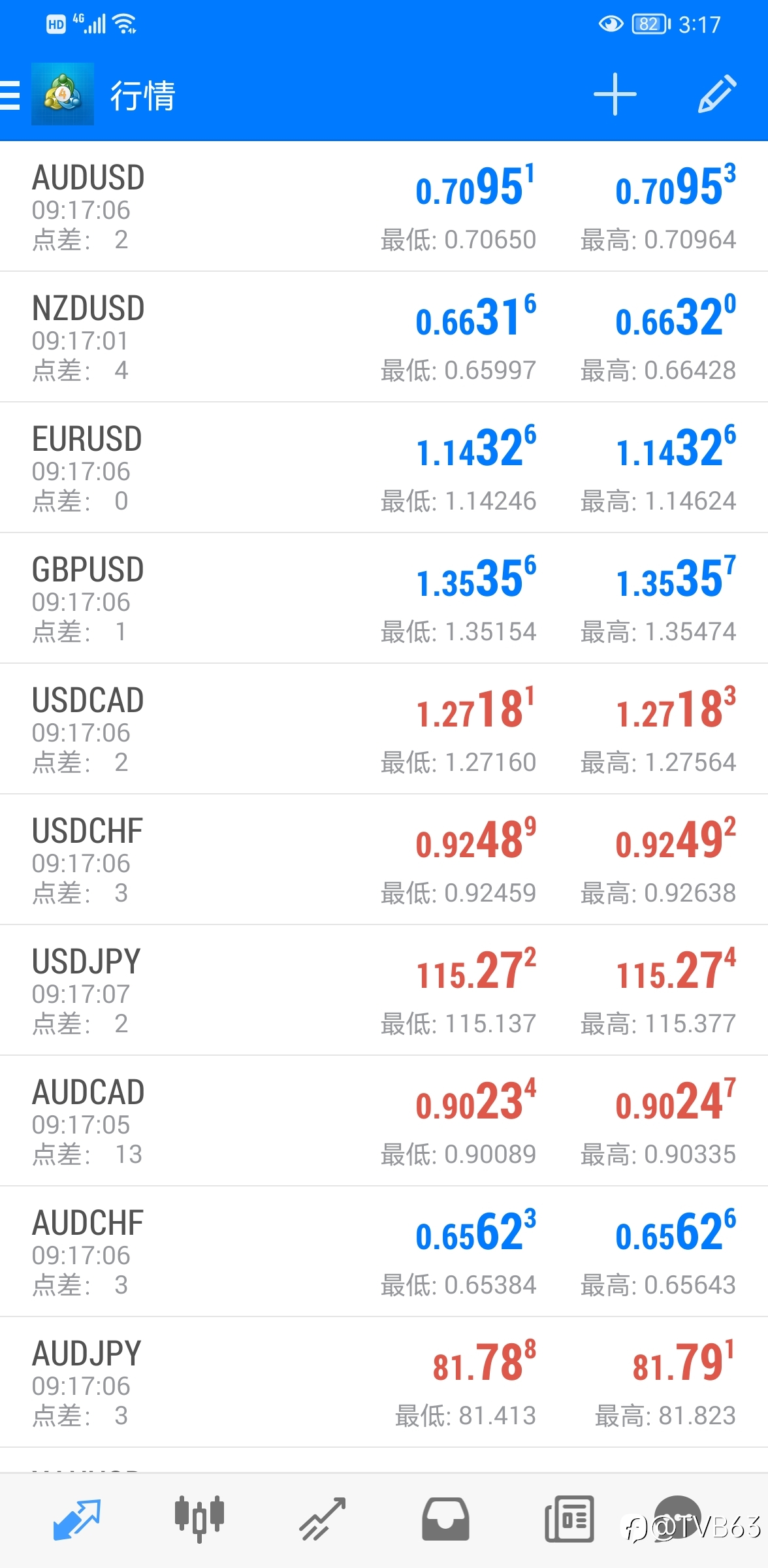Image resolution: width=768 pixels, height=1568 pixels.
Task: Open the EURUSD quote row
Action: [384, 468]
